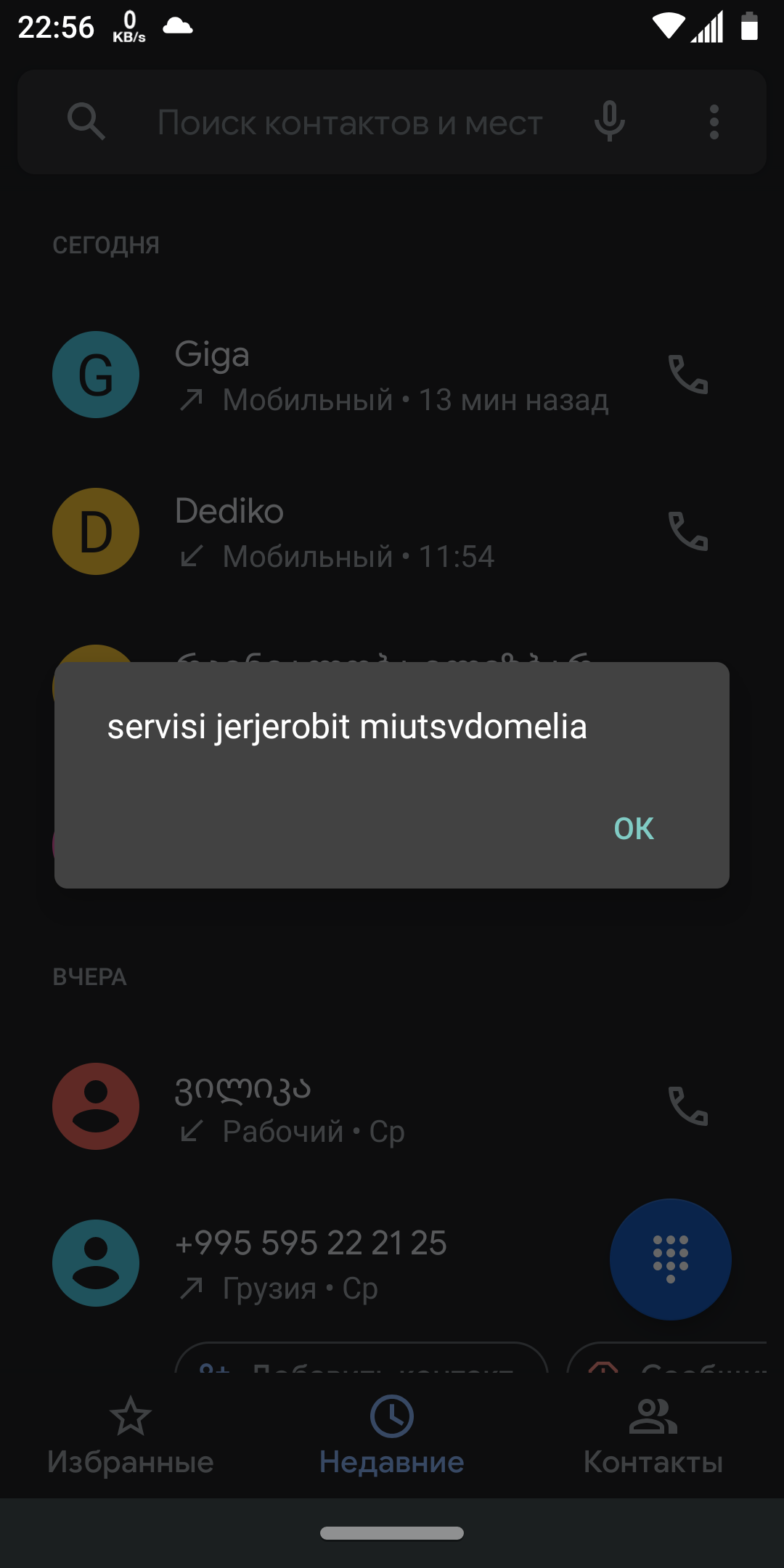
Task: Open the overflow menu
Action: (x=714, y=121)
